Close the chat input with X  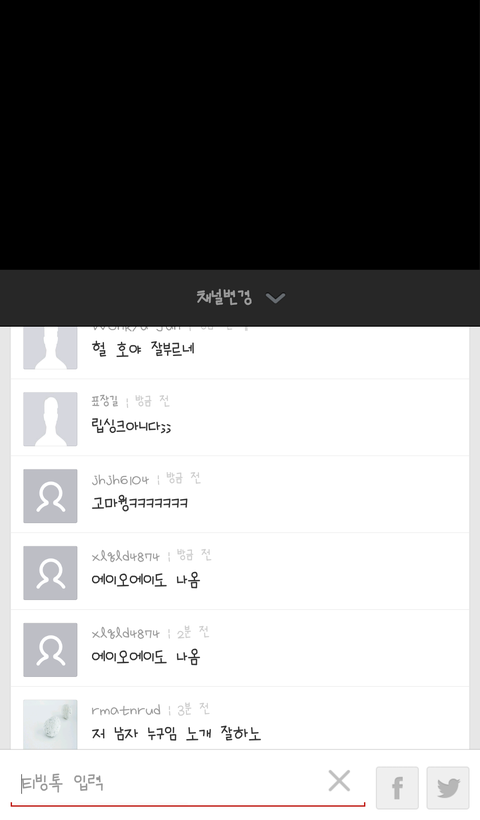pyautogui.click(x=339, y=781)
